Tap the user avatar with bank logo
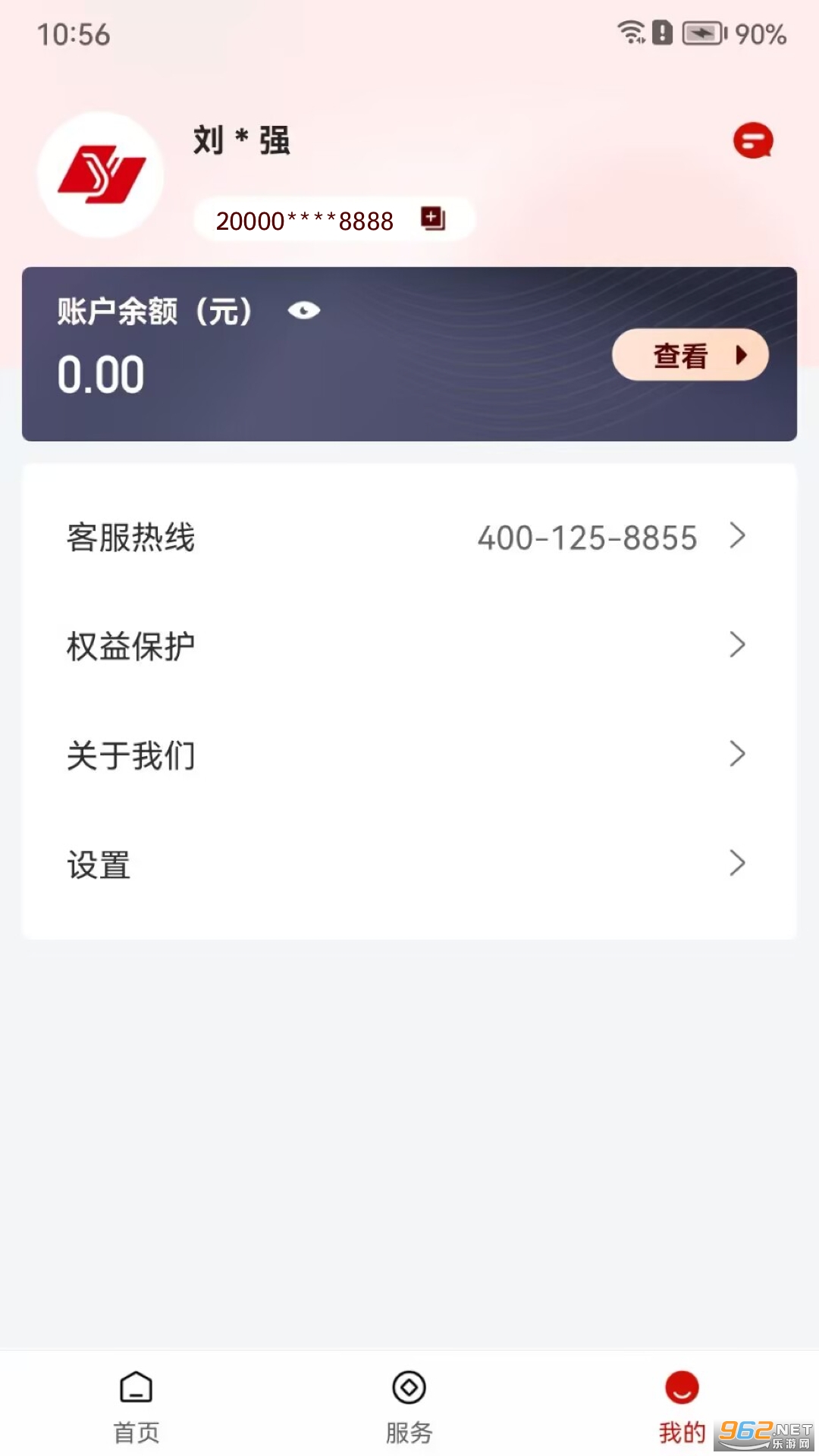The image size is (819, 1456). (101, 176)
